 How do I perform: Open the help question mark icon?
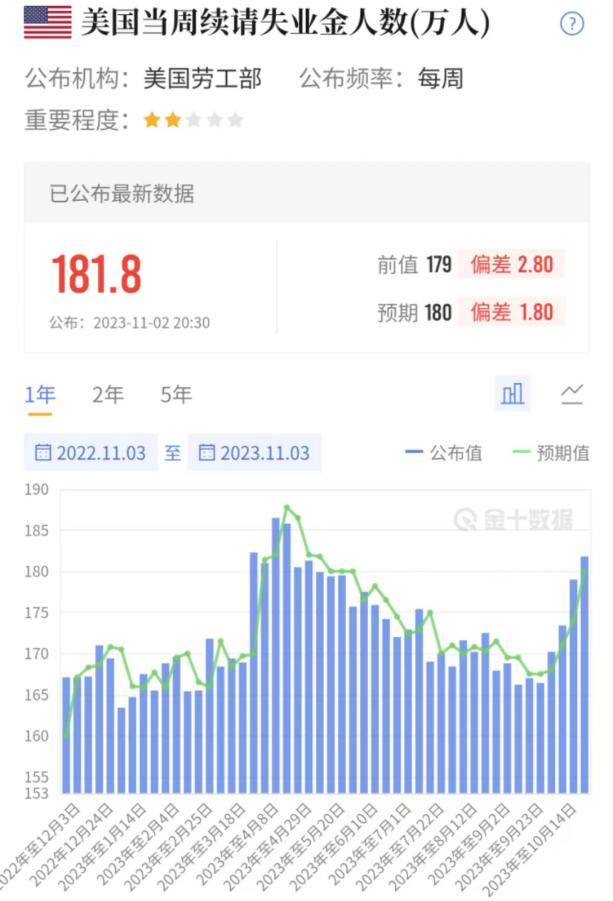point(571,24)
